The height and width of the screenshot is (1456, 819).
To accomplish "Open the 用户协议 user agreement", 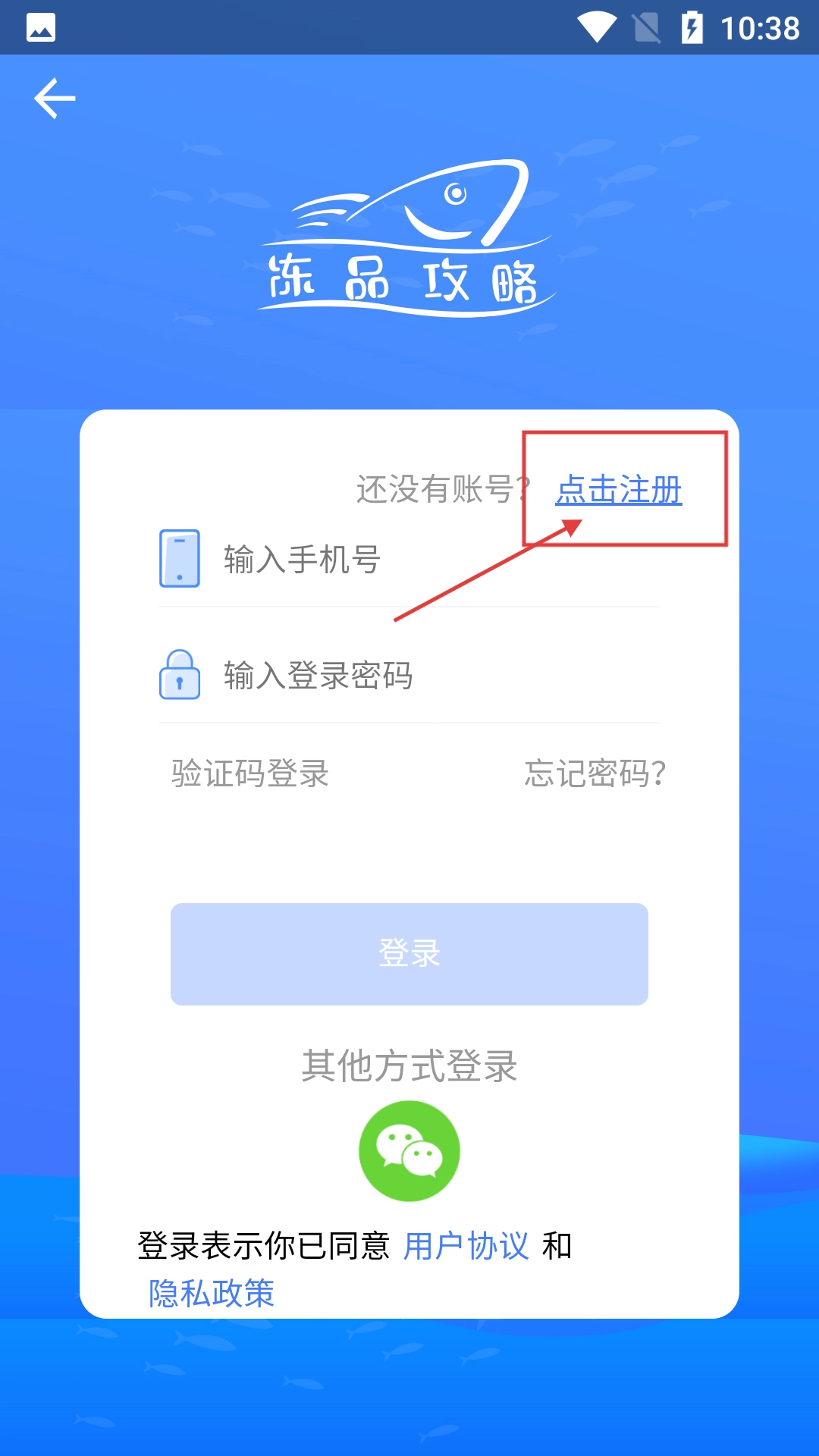I will click(466, 1246).
